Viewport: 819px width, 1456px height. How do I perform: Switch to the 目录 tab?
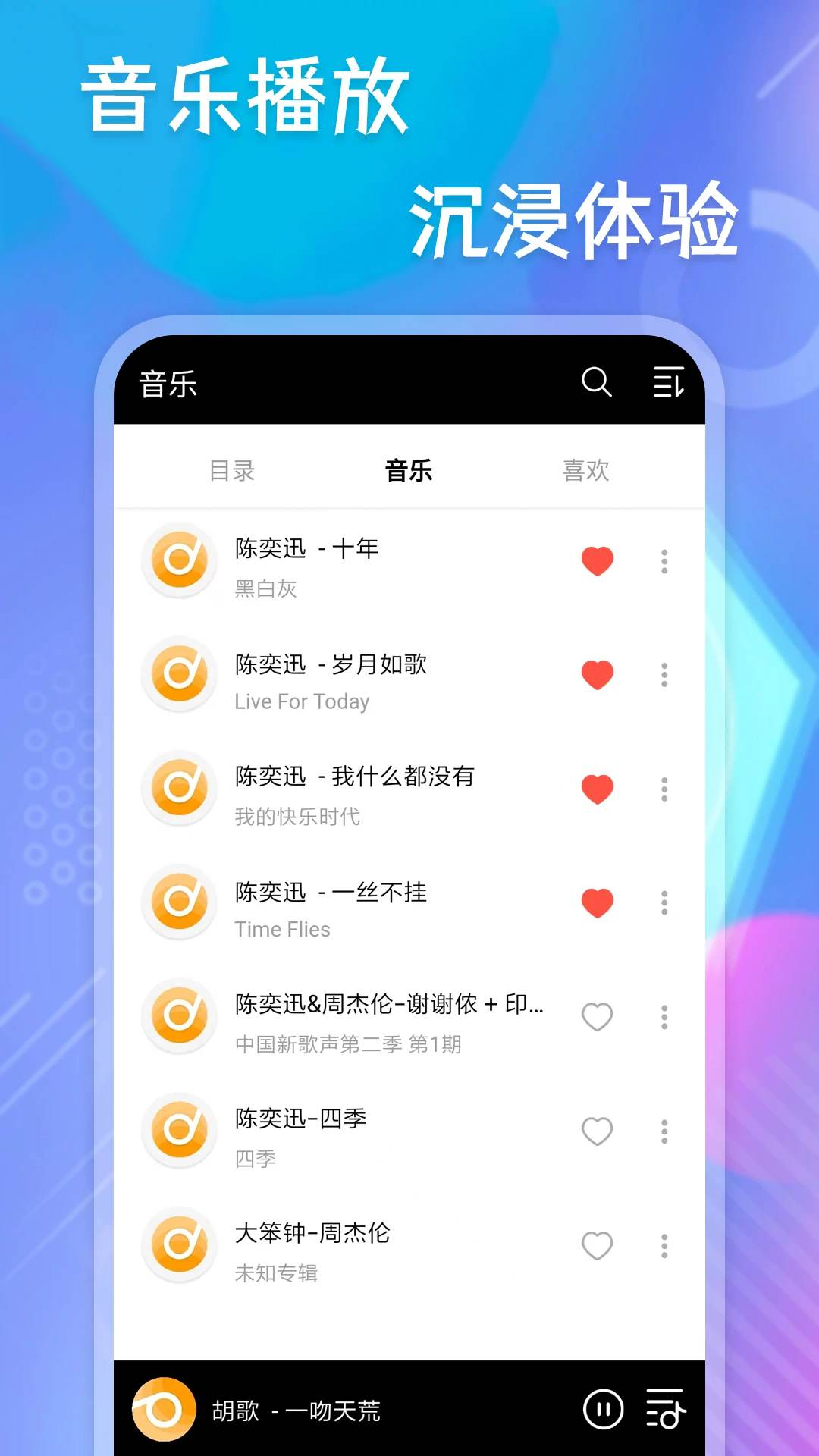[x=233, y=470]
